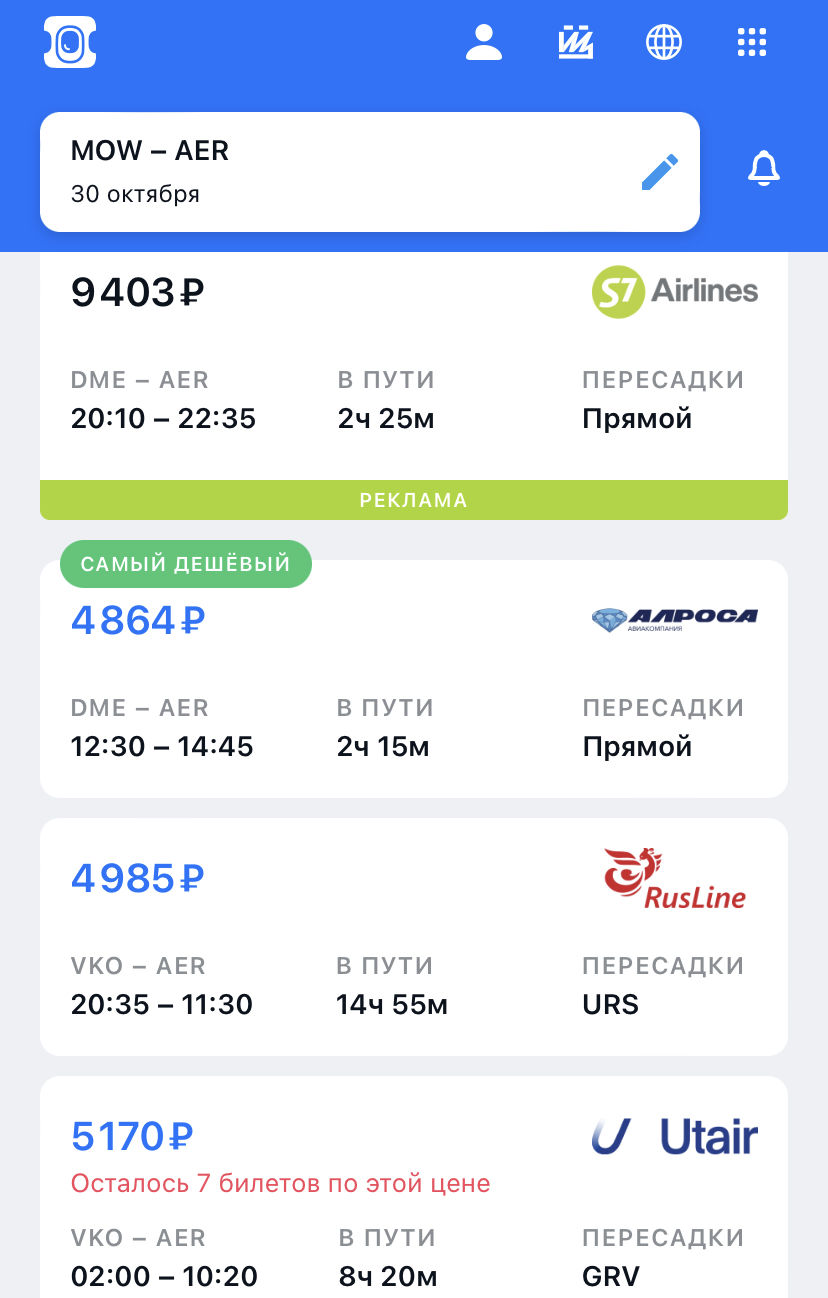Open the S7 Airlines flight for 9403₽
The height and width of the screenshot is (1298, 828).
pyautogui.click(x=413, y=360)
